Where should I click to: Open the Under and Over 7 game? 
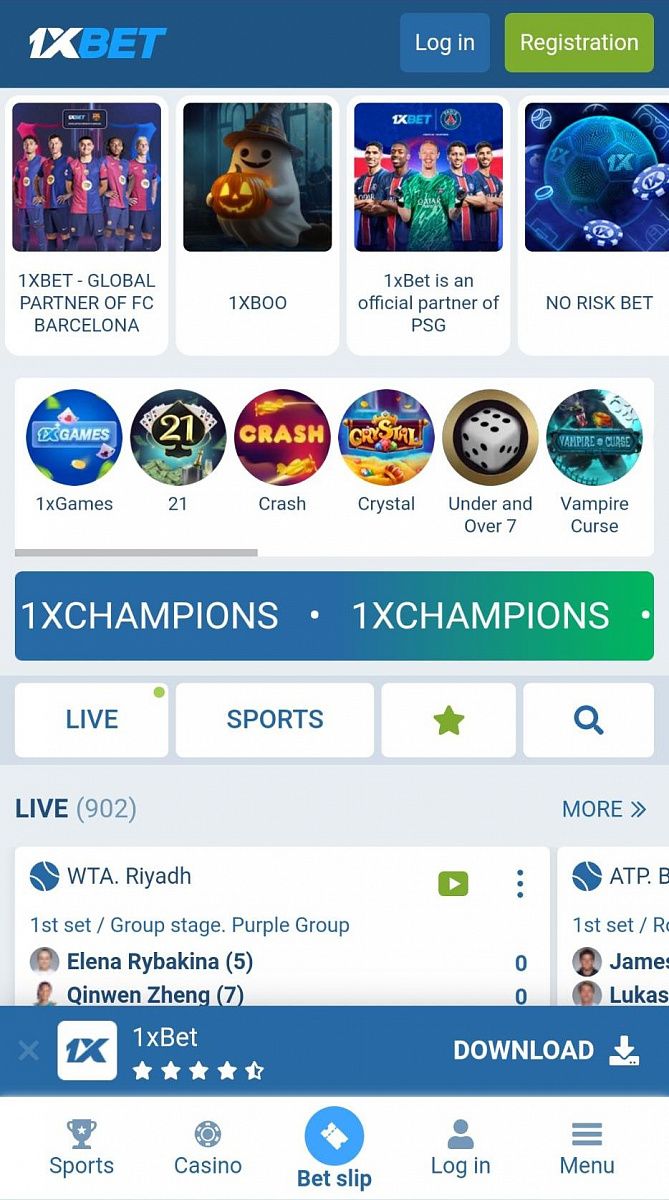tap(490, 438)
